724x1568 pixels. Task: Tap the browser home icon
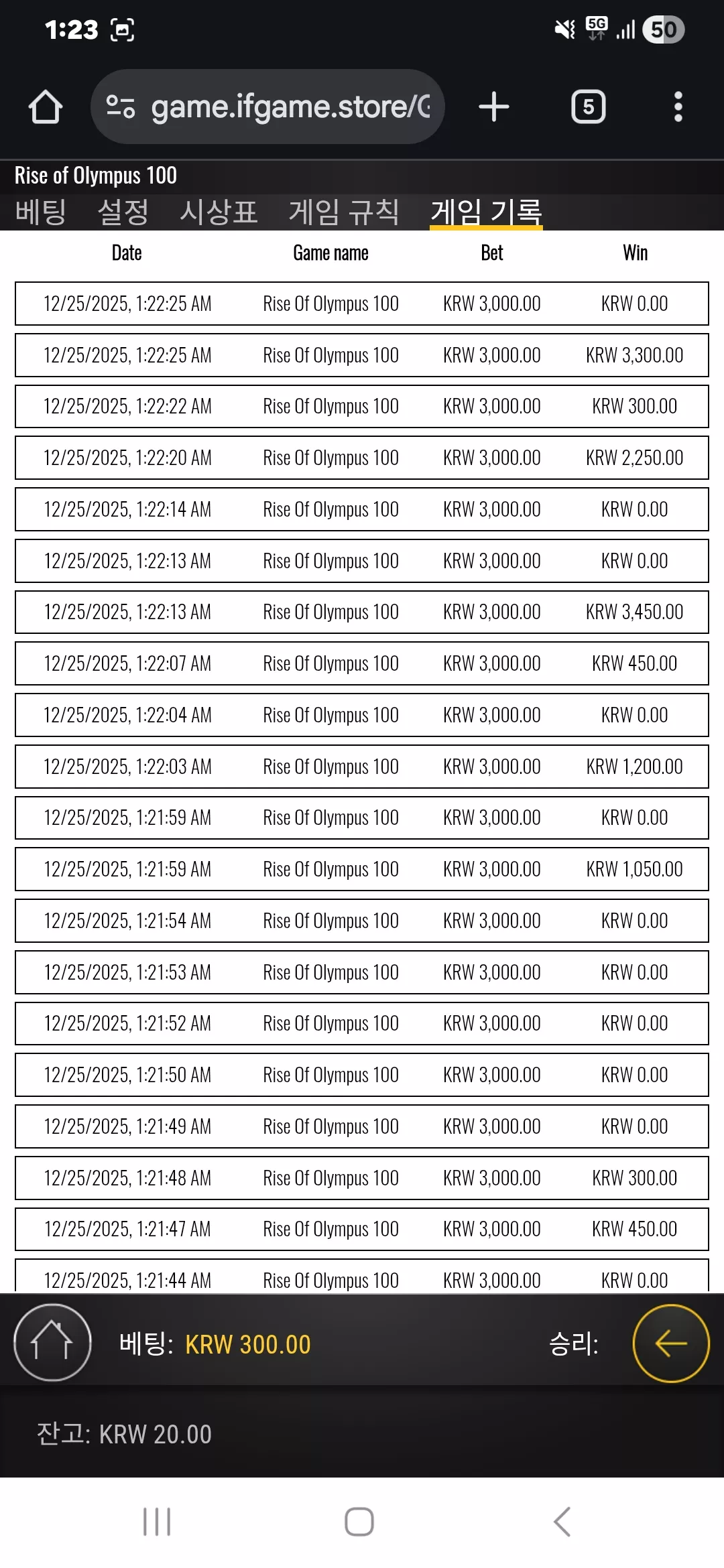pos(46,107)
